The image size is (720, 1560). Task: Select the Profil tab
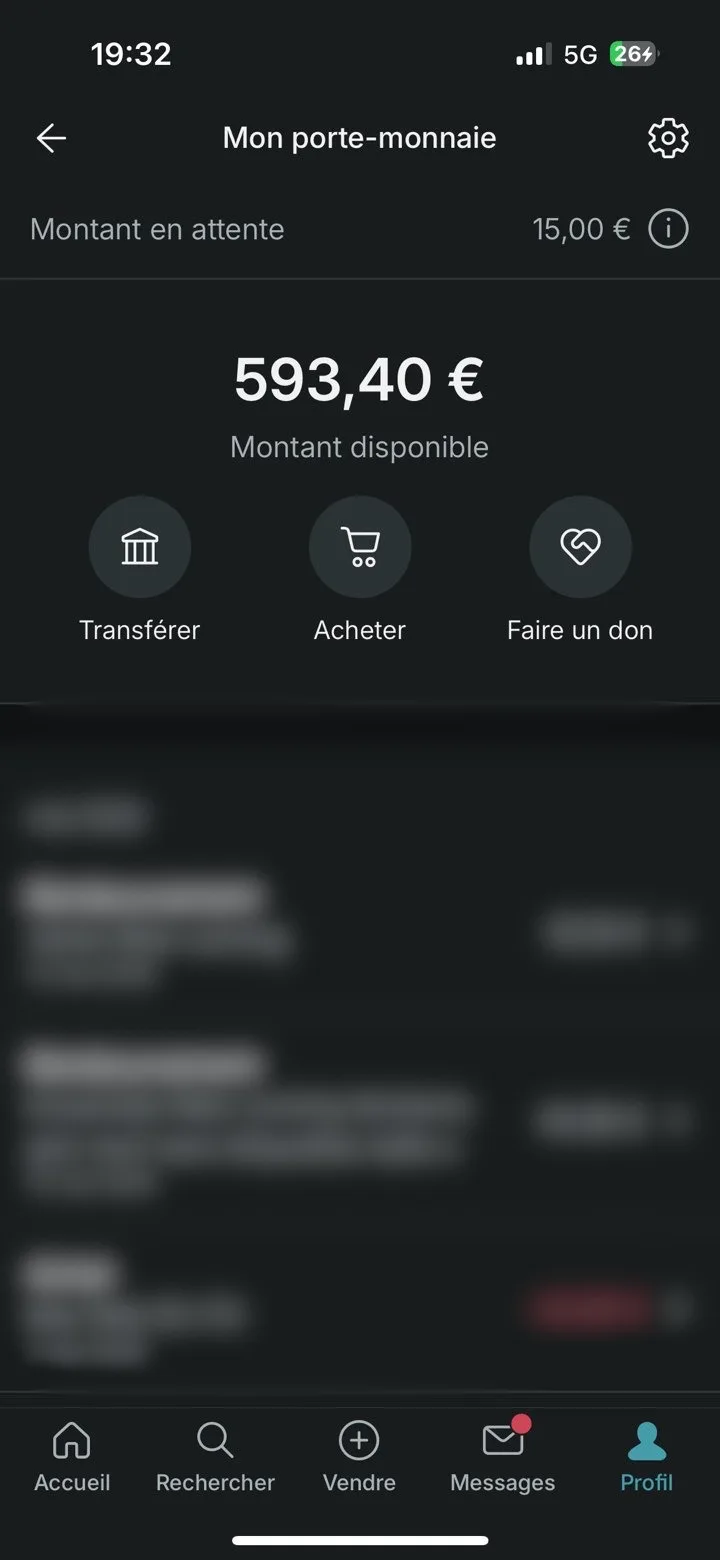647,1458
